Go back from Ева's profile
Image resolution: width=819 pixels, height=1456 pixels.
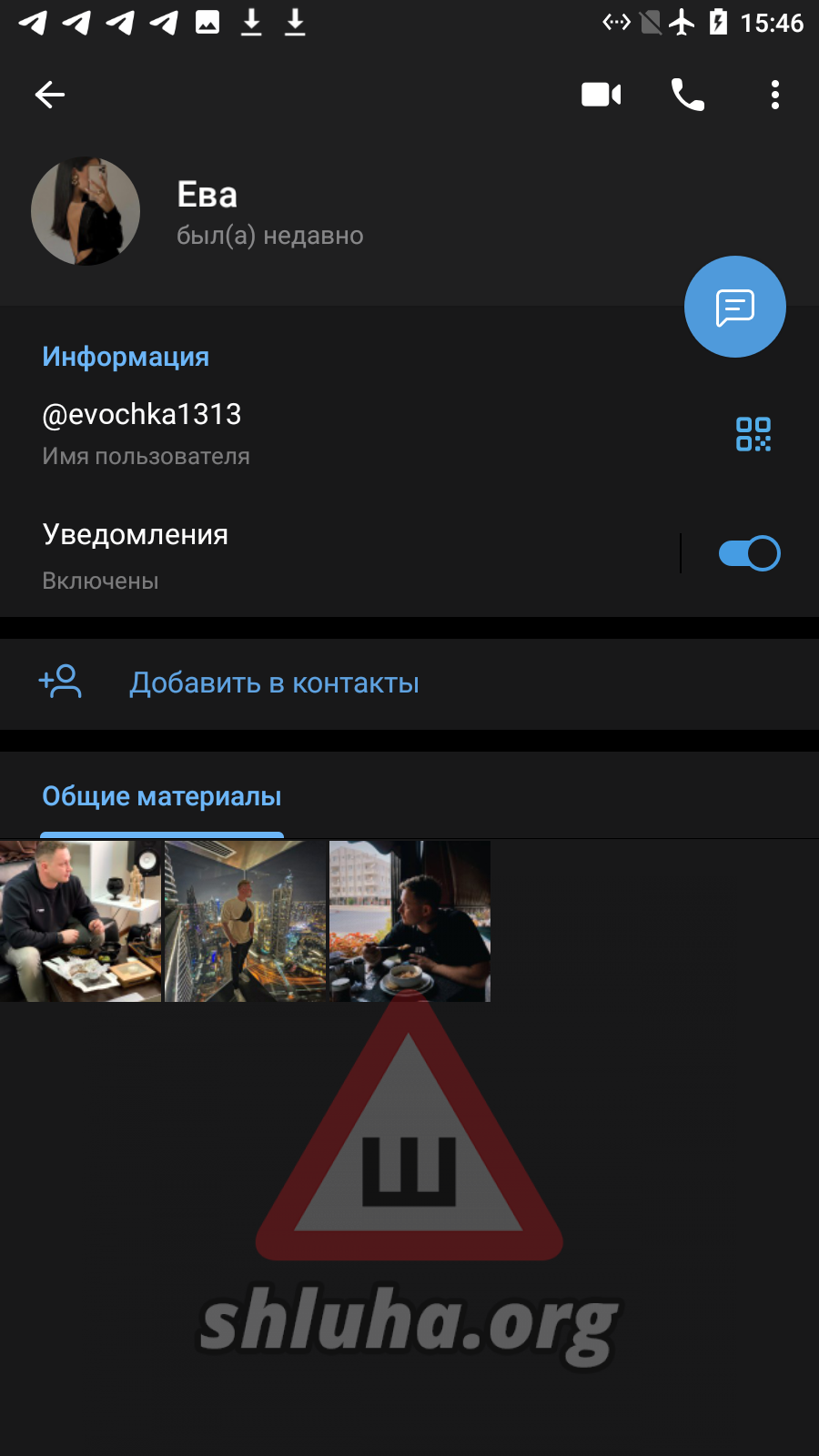point(50,95)
